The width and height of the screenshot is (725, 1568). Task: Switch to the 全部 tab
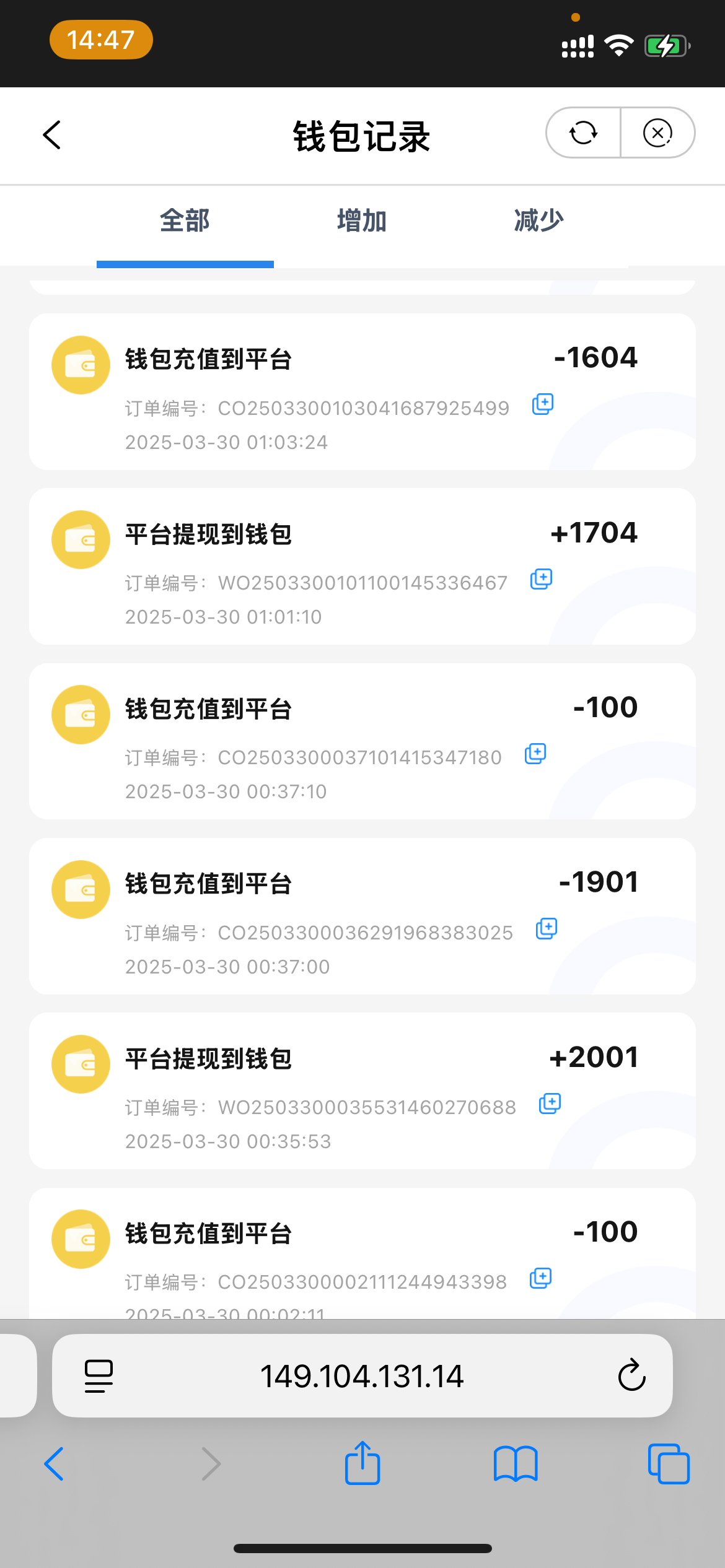[x=185, y=221]
